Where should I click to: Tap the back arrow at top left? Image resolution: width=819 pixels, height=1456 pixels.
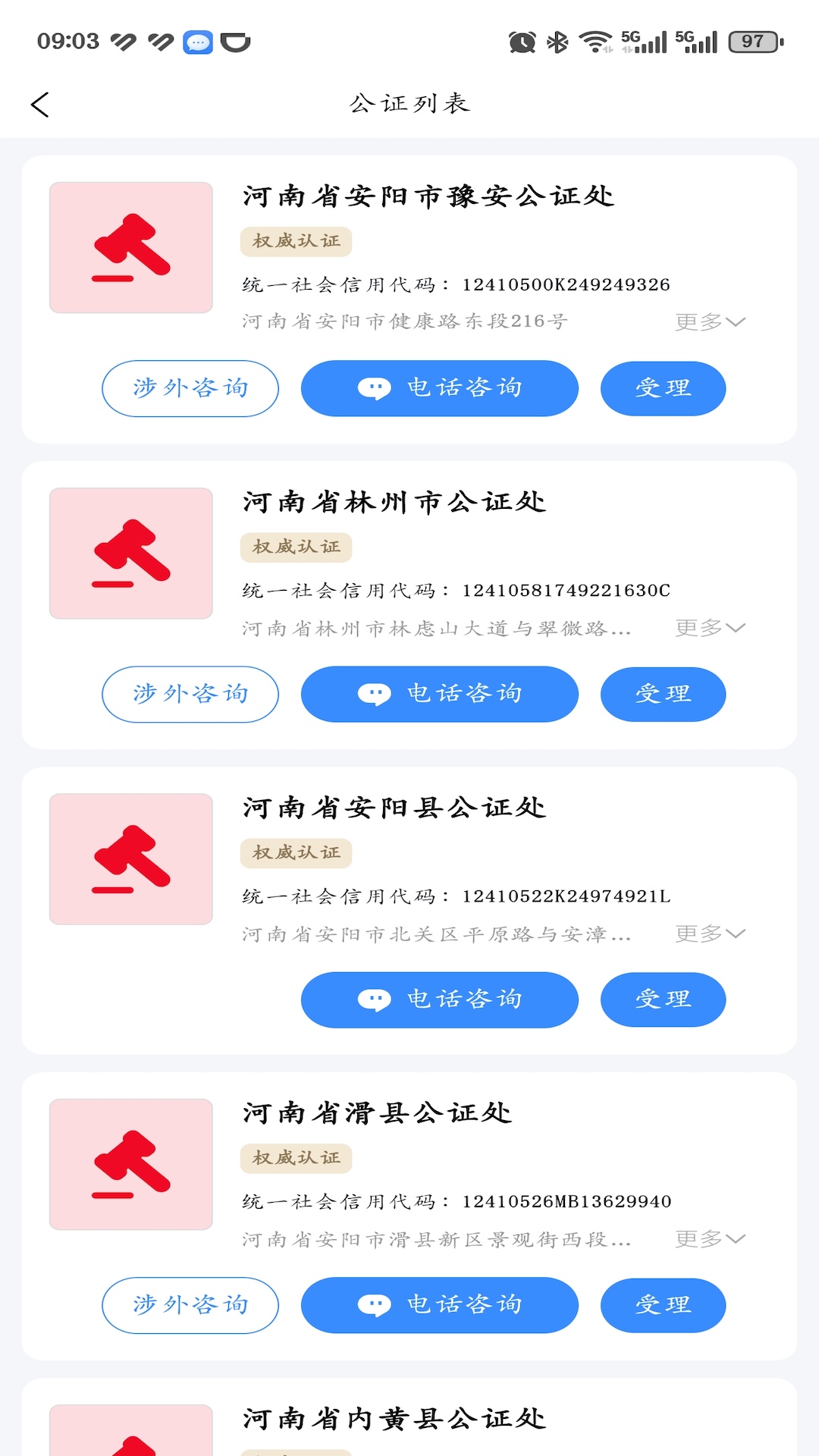[x=40, y=104]
